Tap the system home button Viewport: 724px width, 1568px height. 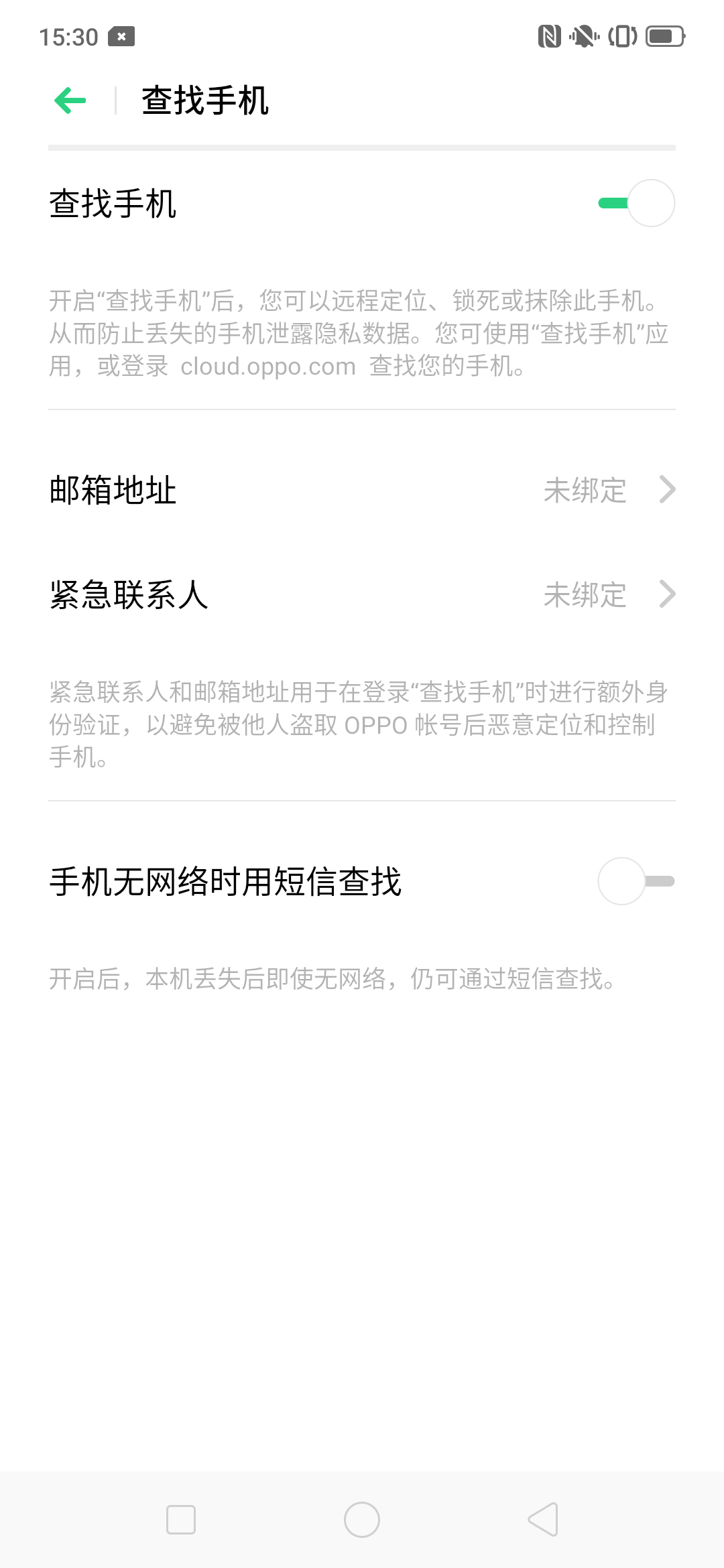coord(362,1520)
